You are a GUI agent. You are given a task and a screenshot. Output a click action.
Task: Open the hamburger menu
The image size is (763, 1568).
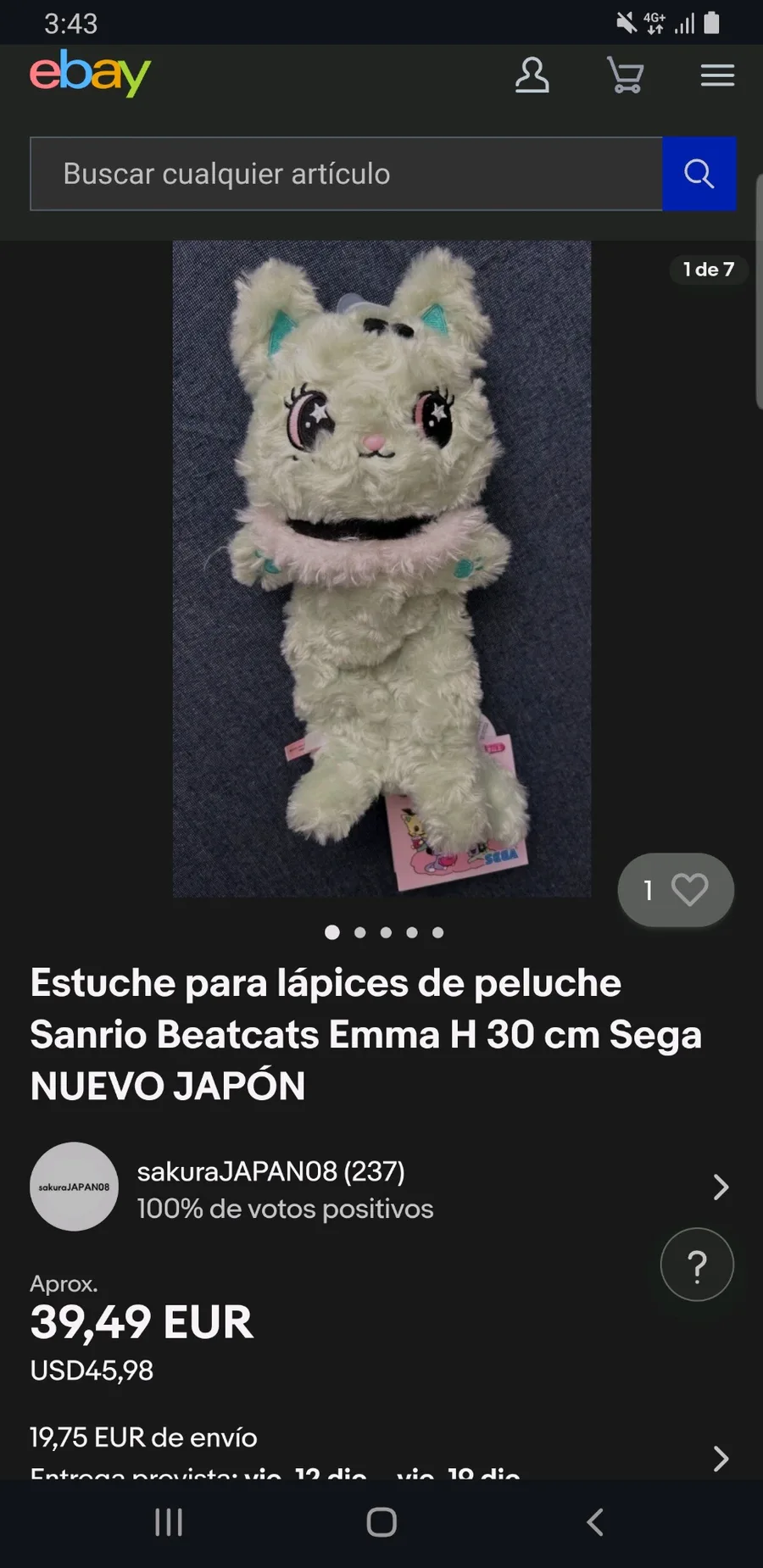pos(717,75)
